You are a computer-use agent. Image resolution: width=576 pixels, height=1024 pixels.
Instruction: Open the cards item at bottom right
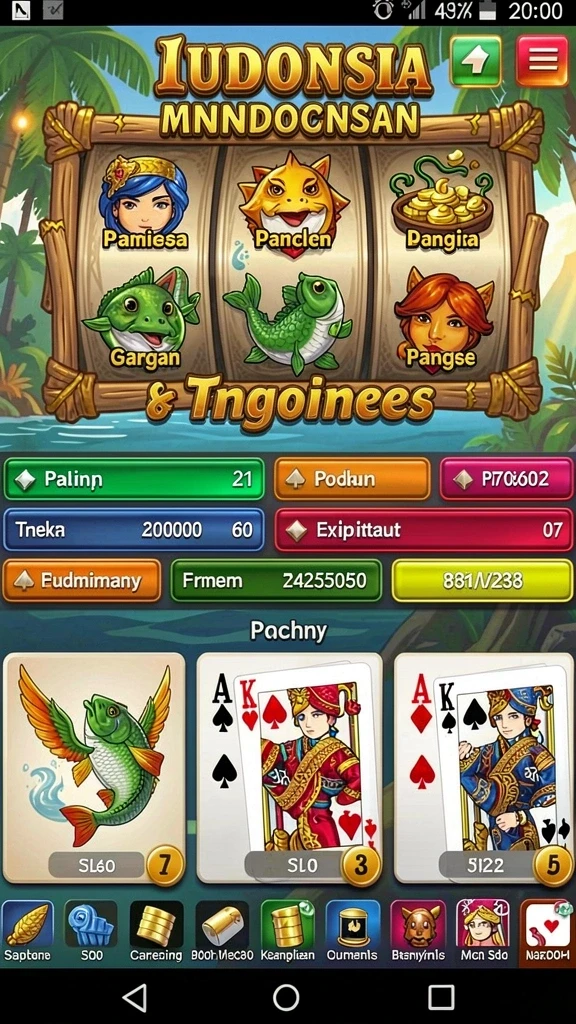point(547,931)
